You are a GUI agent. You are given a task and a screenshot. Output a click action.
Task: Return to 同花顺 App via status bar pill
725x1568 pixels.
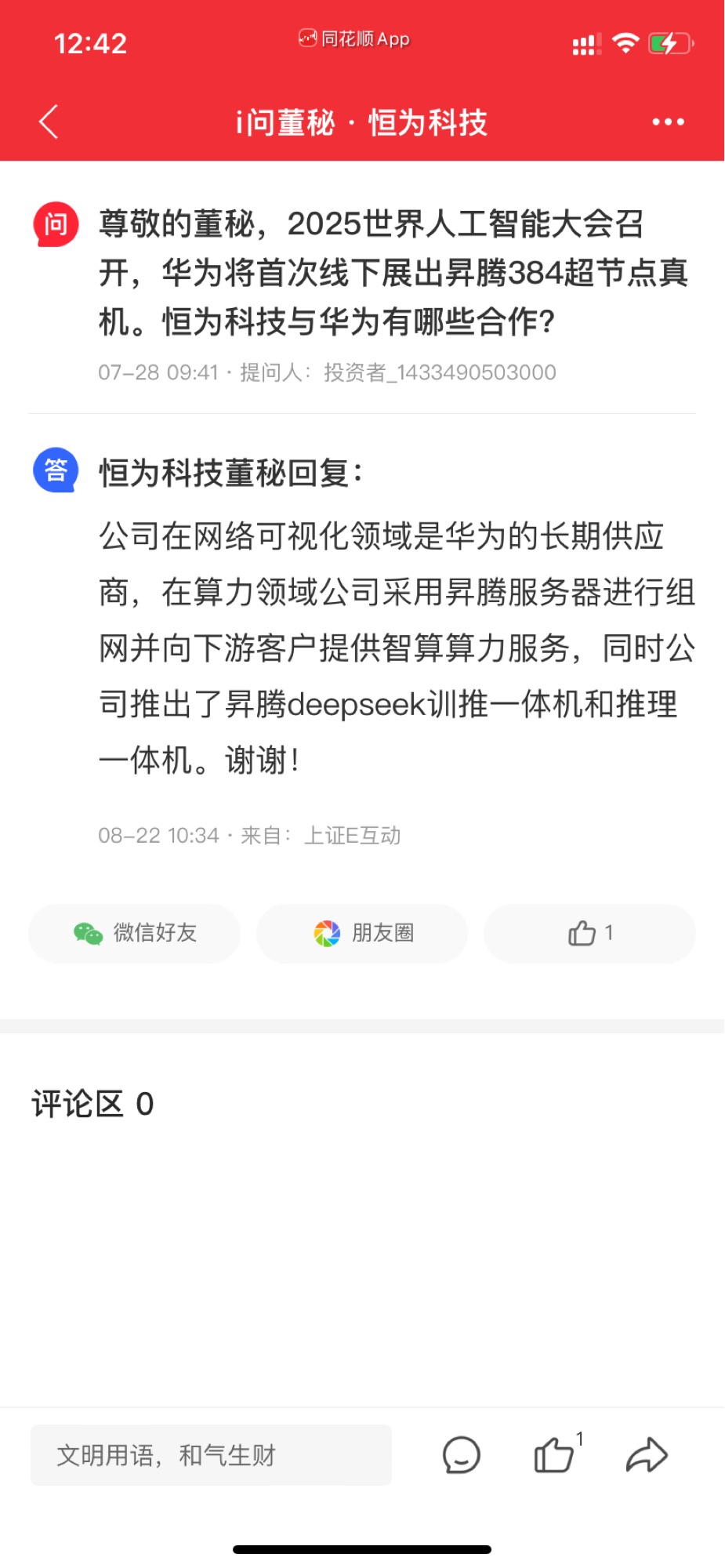point(354,38)
